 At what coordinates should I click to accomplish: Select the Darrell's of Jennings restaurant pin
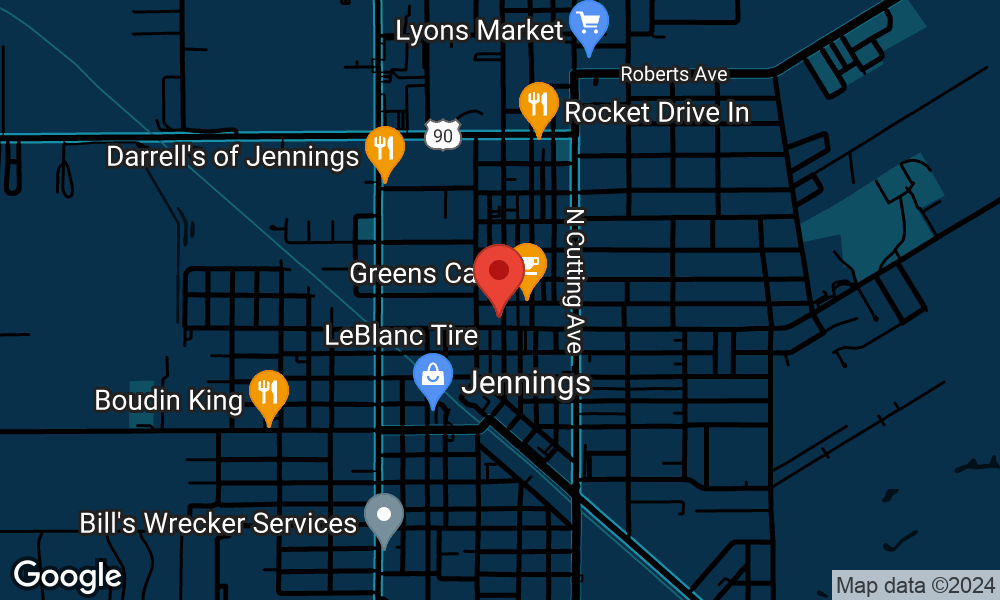pos(384,149)
